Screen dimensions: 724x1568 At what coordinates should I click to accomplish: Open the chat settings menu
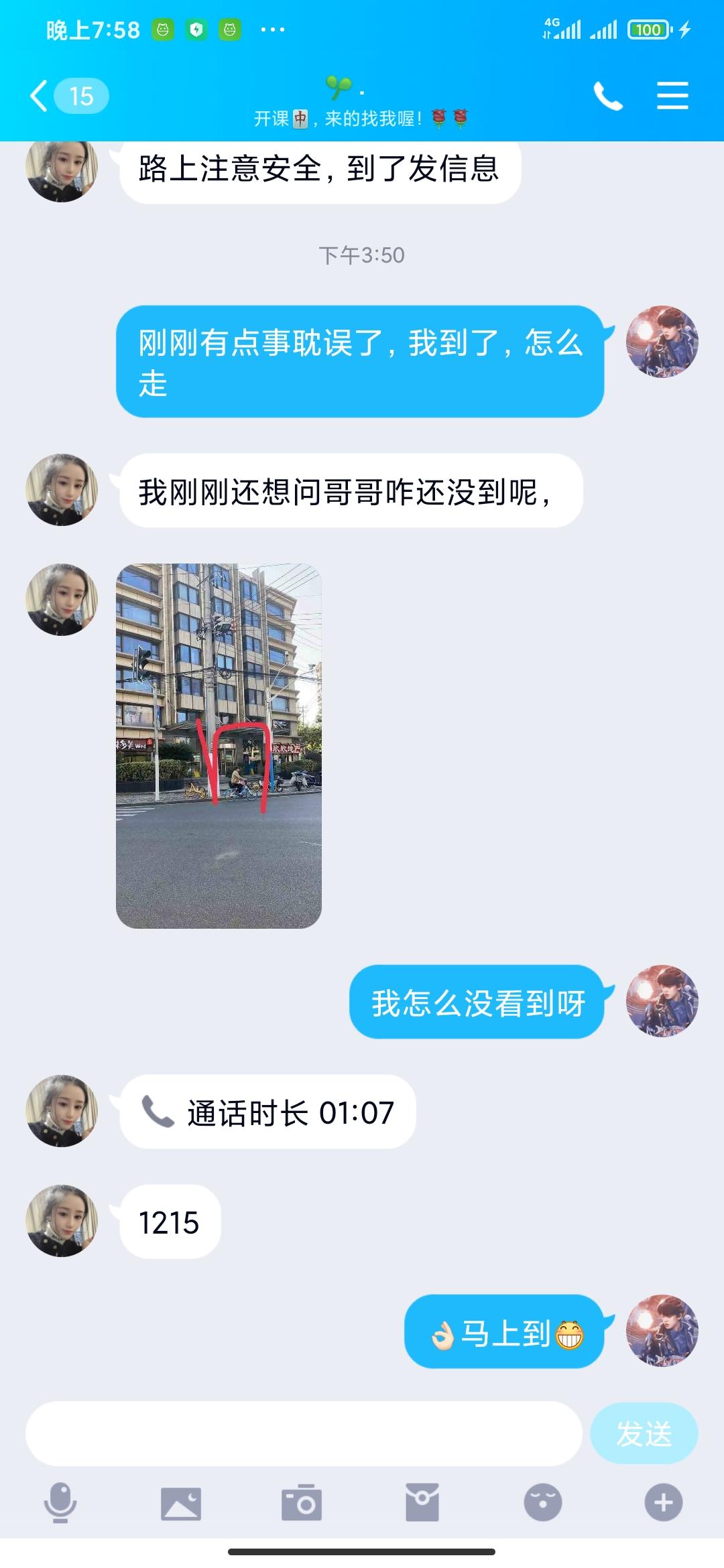(x=672, y=96)
